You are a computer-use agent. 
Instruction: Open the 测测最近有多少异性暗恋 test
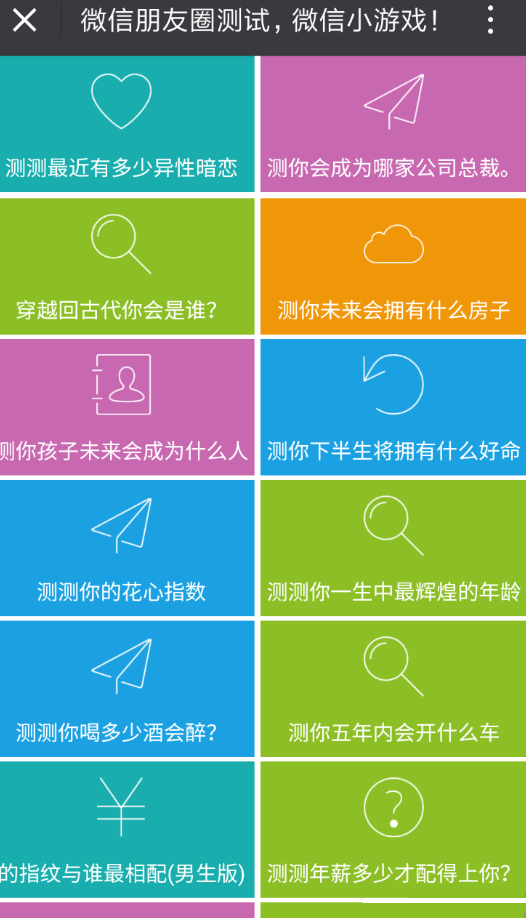(127, 124)
